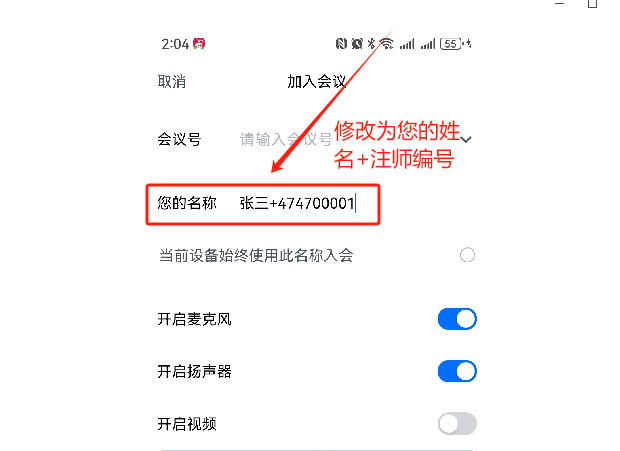Disable the 开启扬声器 switch
The height and width of the screenshot is (451, 620).
pos(457,371)
